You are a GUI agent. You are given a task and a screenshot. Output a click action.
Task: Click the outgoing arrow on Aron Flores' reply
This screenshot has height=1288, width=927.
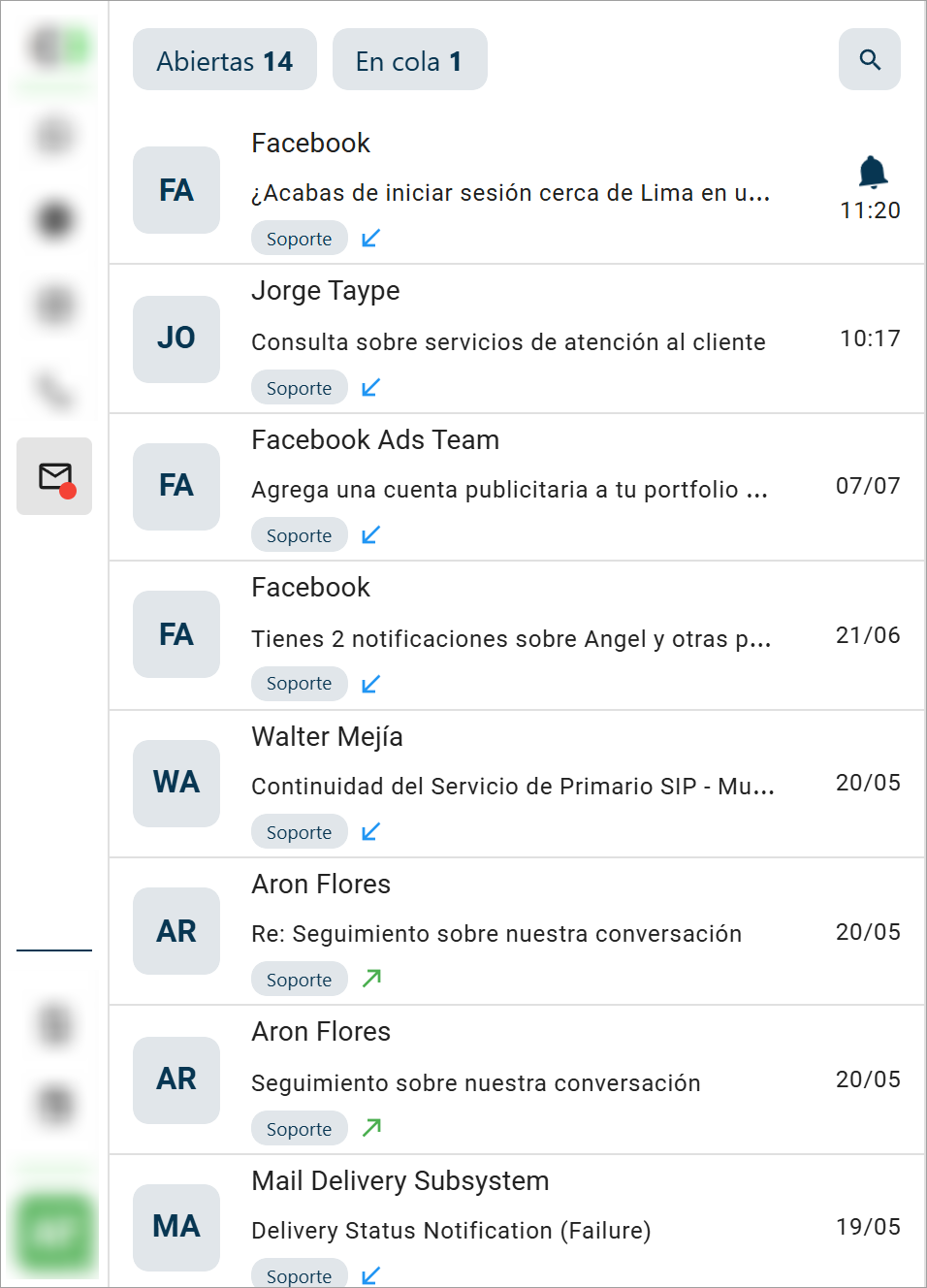(370, 979)
